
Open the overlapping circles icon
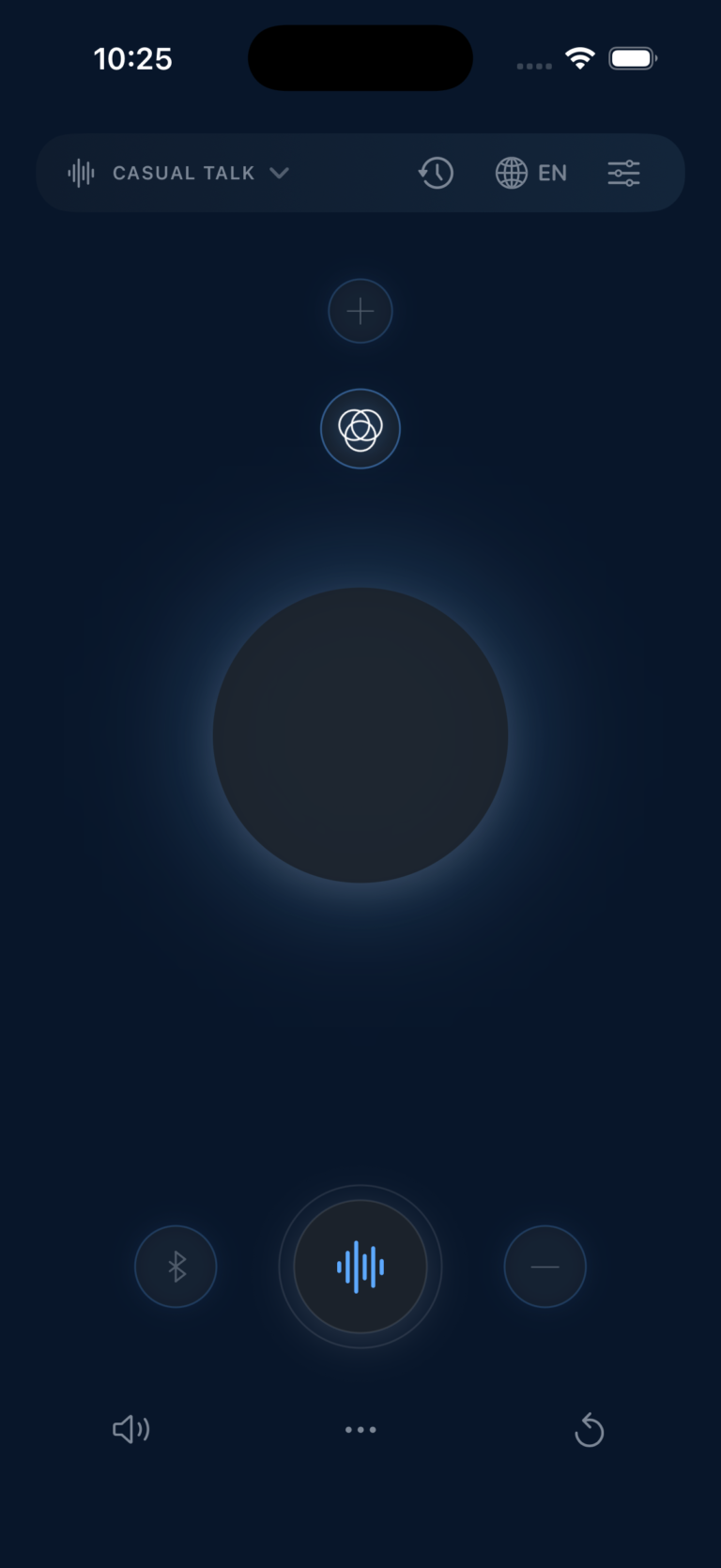(x=360, y=429)
